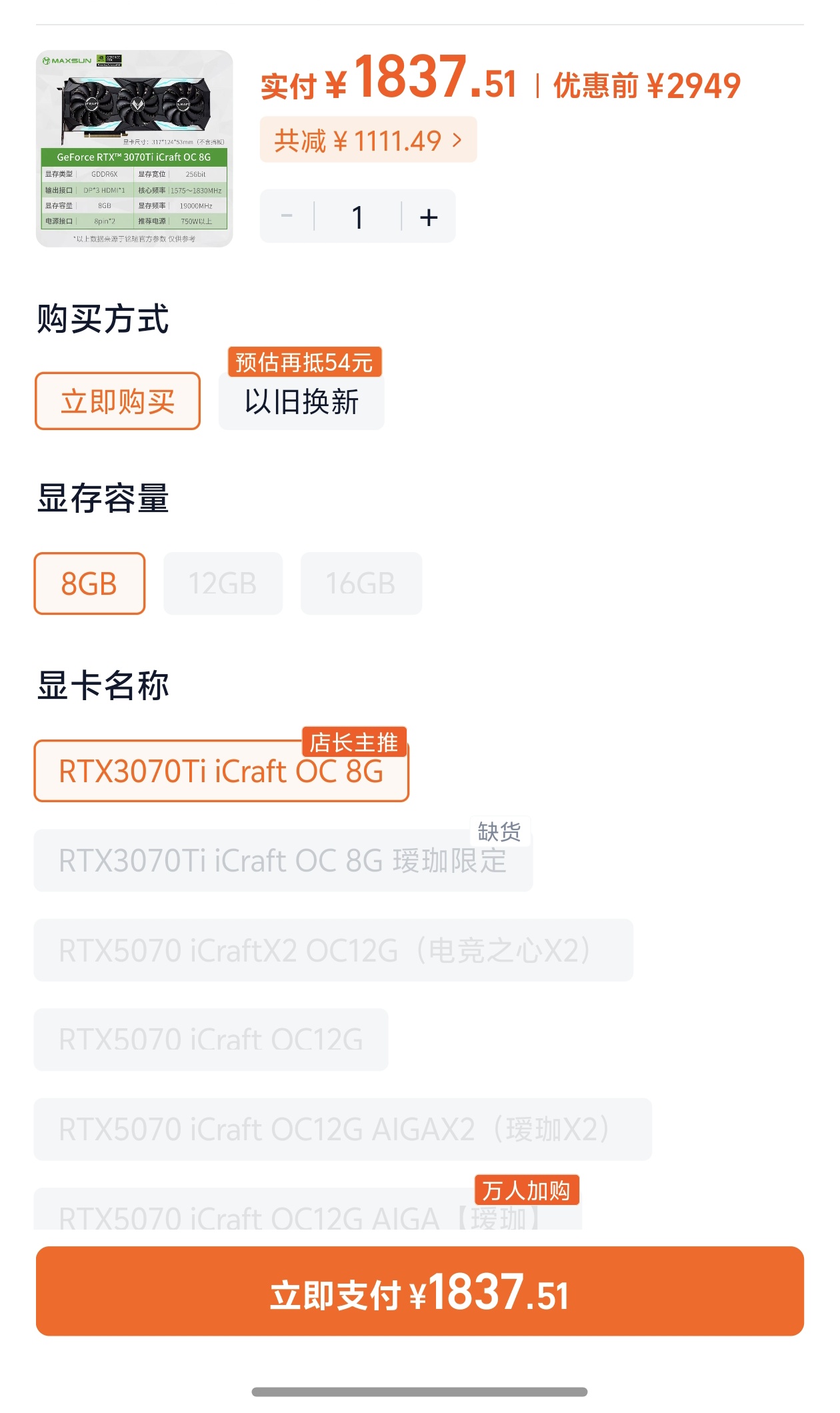Pick RTX5070 iCraftX2 OC12G 电竞之心X2

pyautogui.click(x=333, y=950)
